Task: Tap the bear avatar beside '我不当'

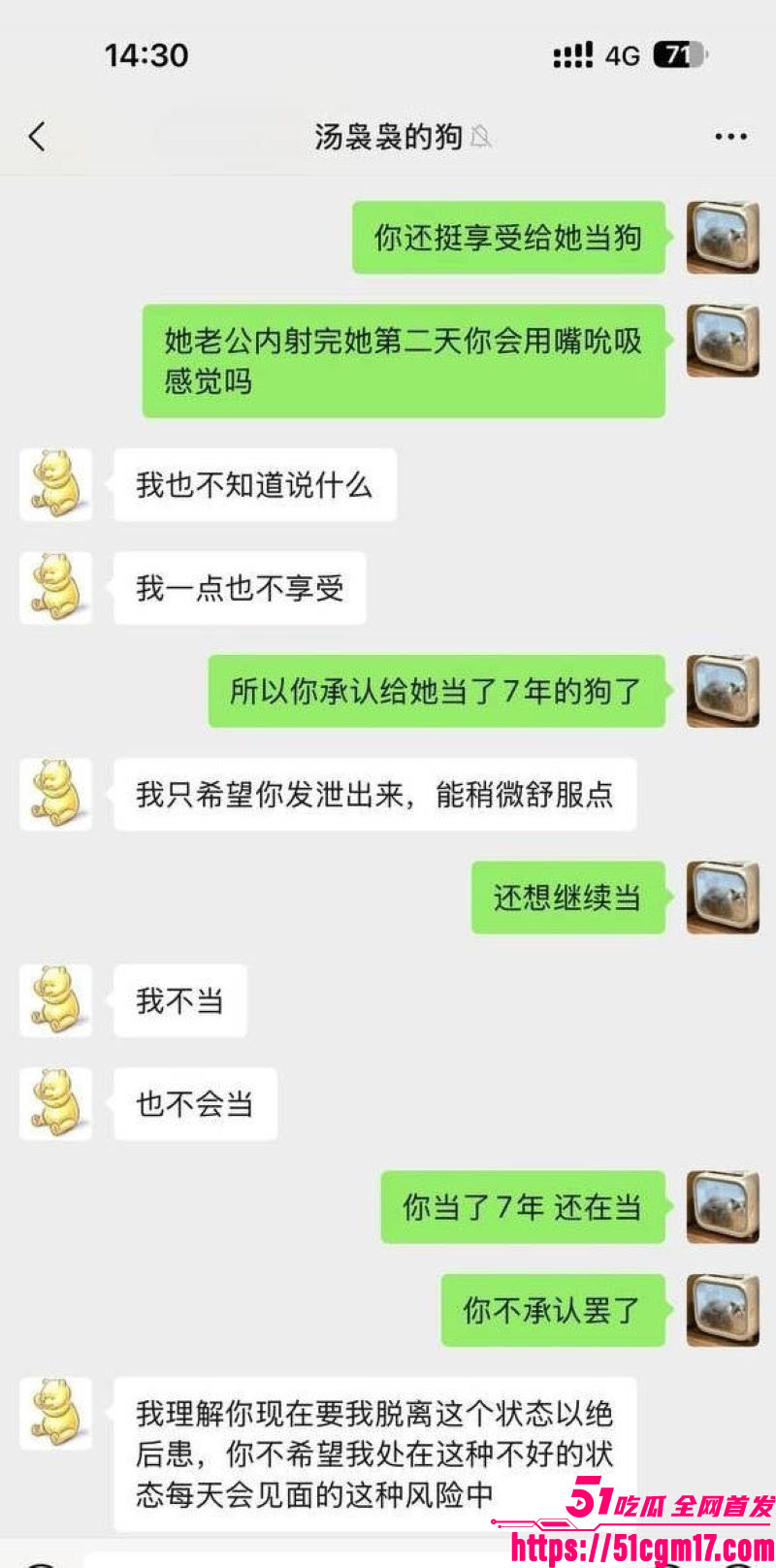Action: pos(55,1000)
